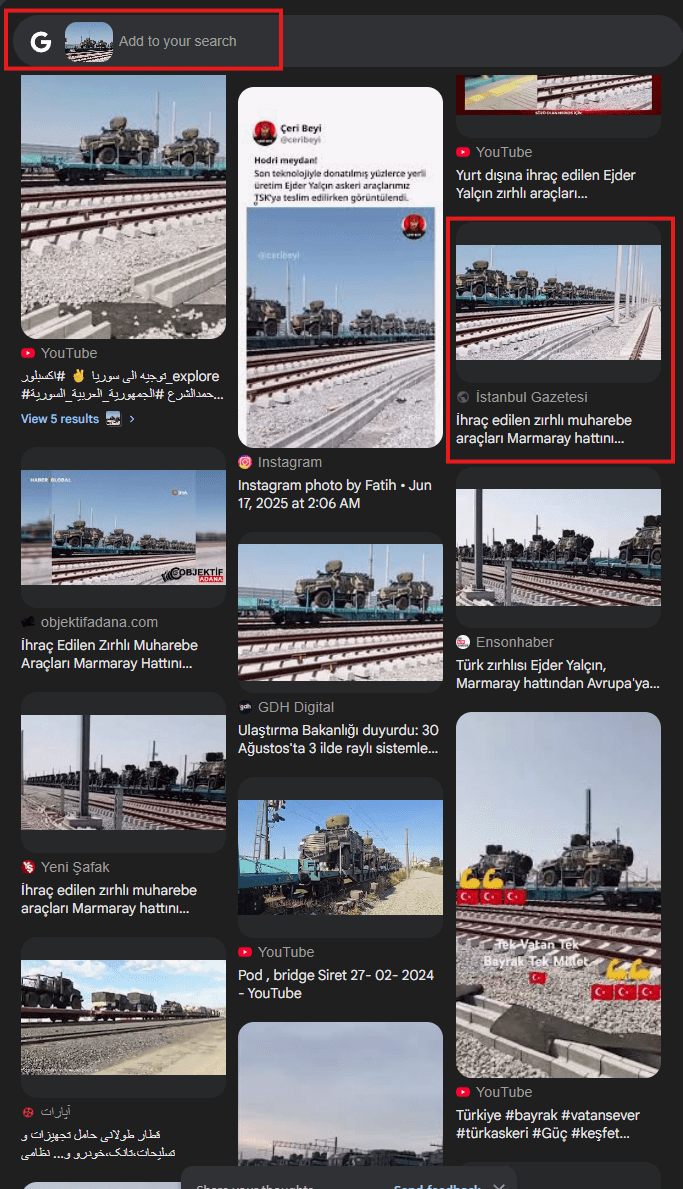Open the YouTube result with the #explore caption
683x1189 pixels.
click(120, 385)
